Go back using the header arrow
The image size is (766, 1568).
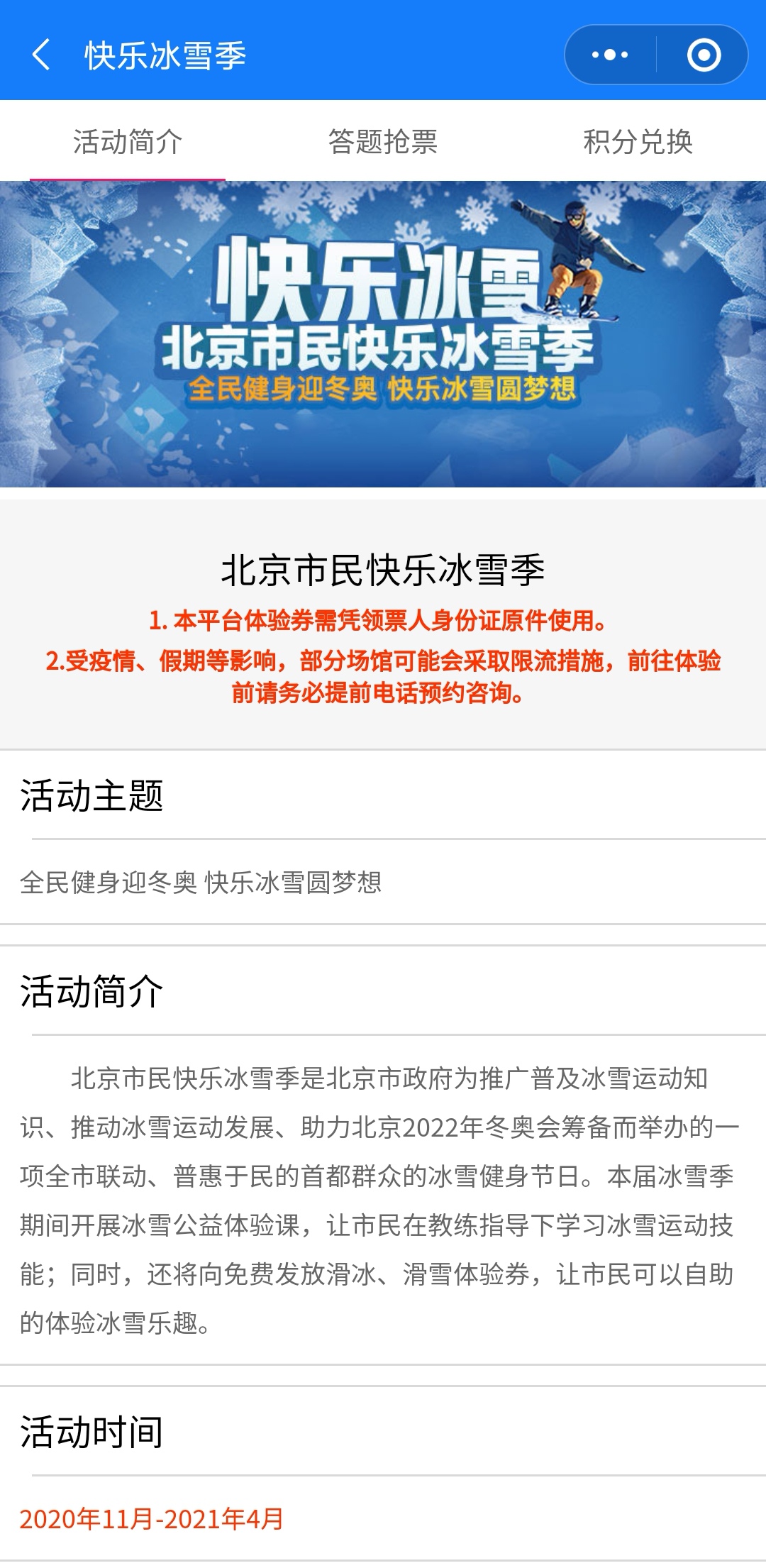coord(41,55)
